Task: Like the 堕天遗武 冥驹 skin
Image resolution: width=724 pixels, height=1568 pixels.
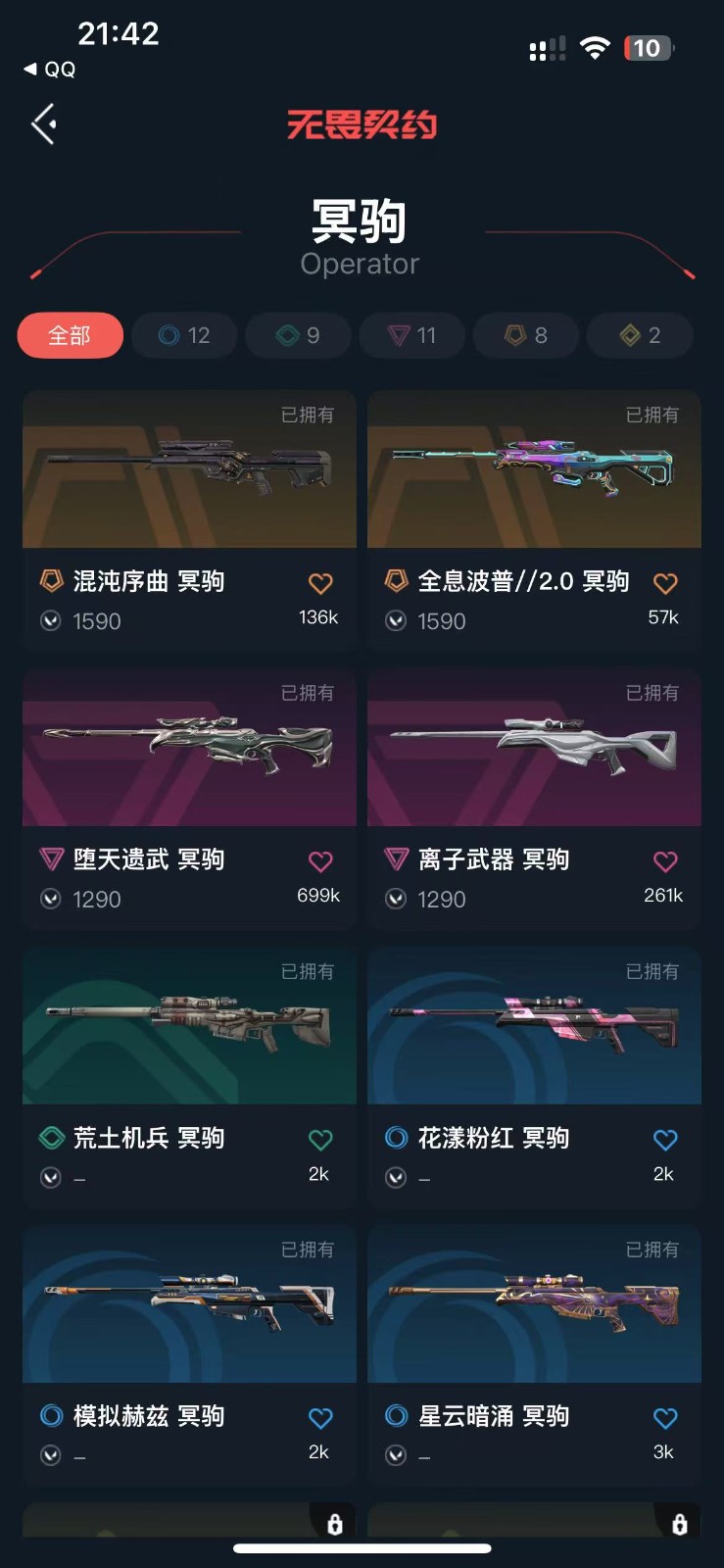Action: pos(320,862)
